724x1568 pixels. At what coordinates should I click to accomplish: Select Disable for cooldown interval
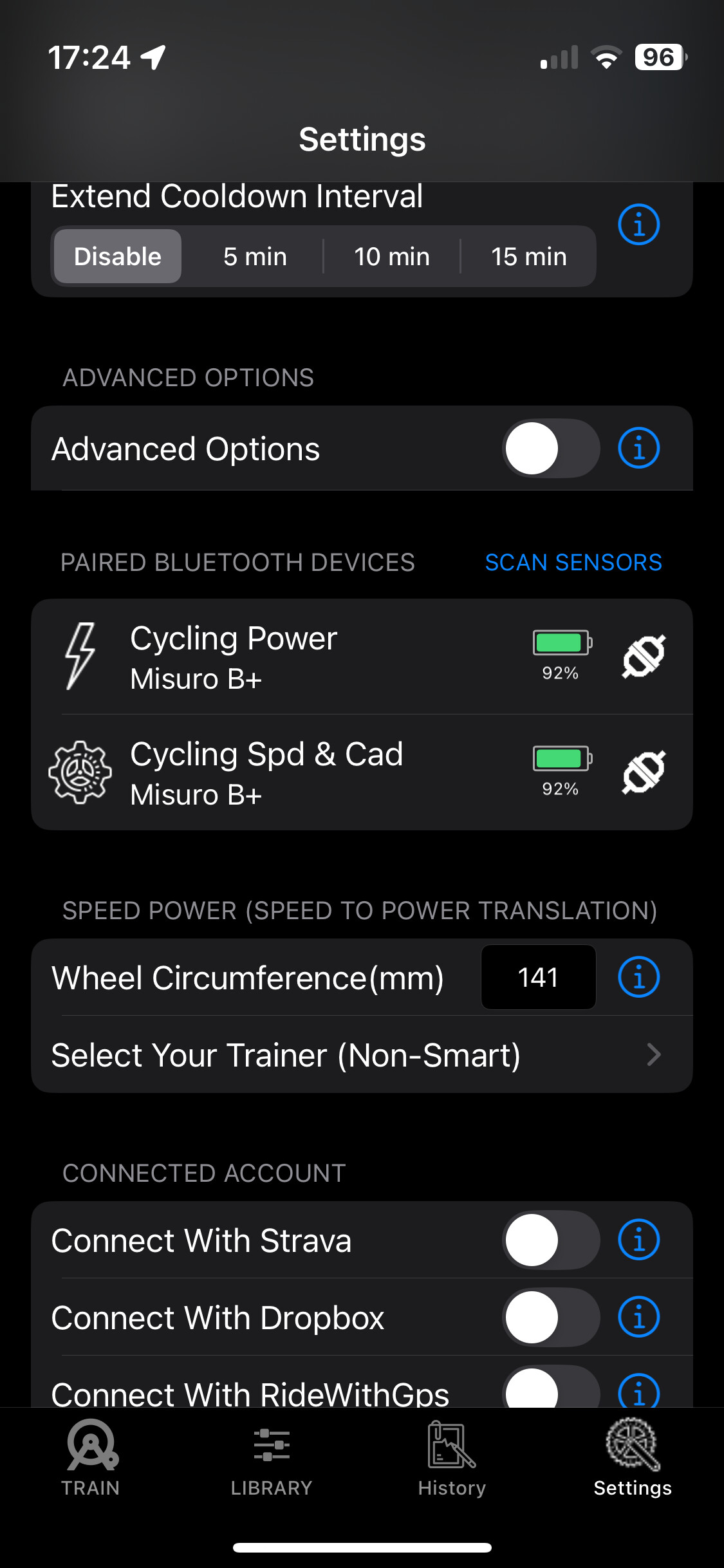118,256
